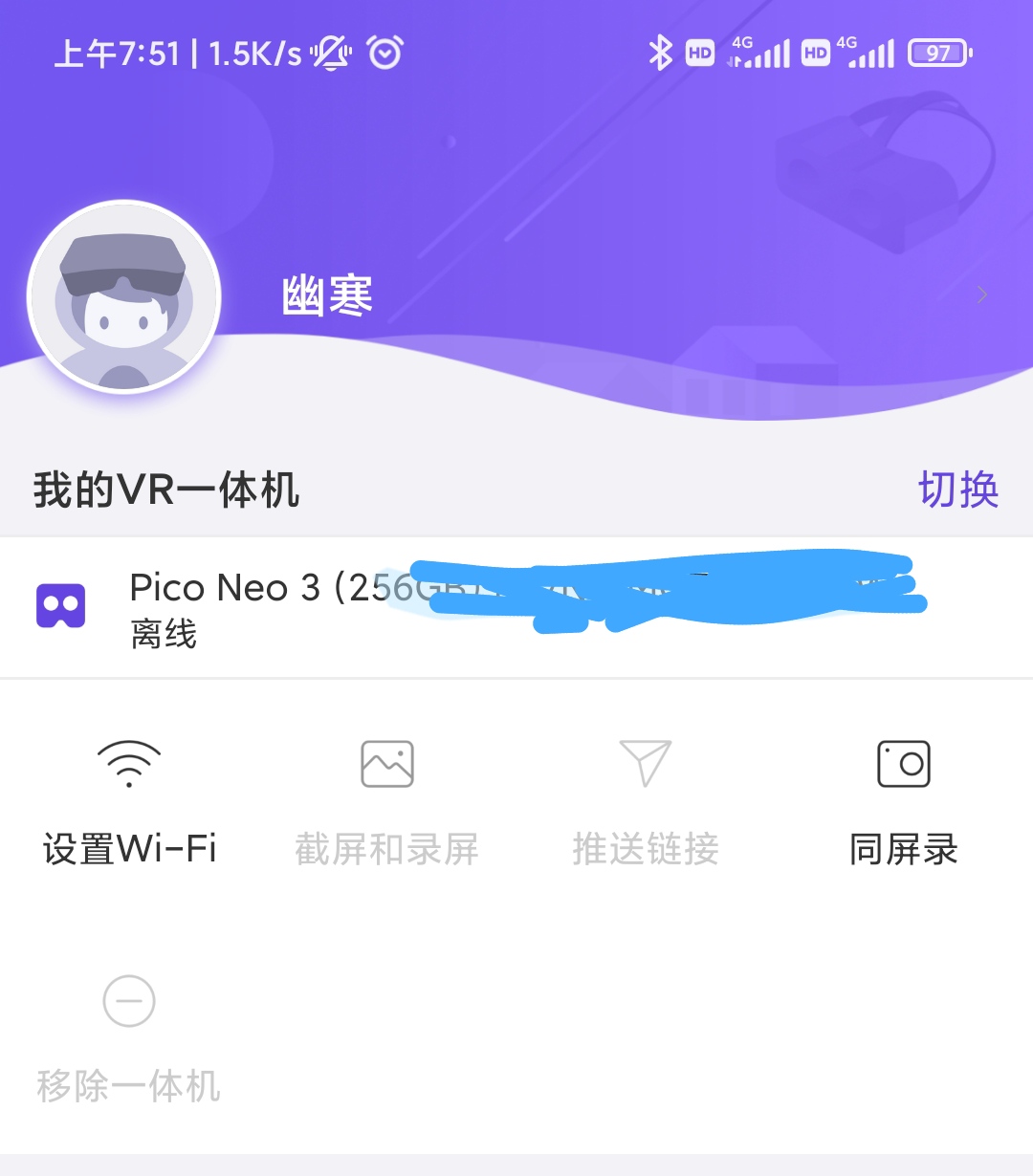Choose 移除一体机 to remove the headset
1033x1176 pixels.
[129, 1039]
